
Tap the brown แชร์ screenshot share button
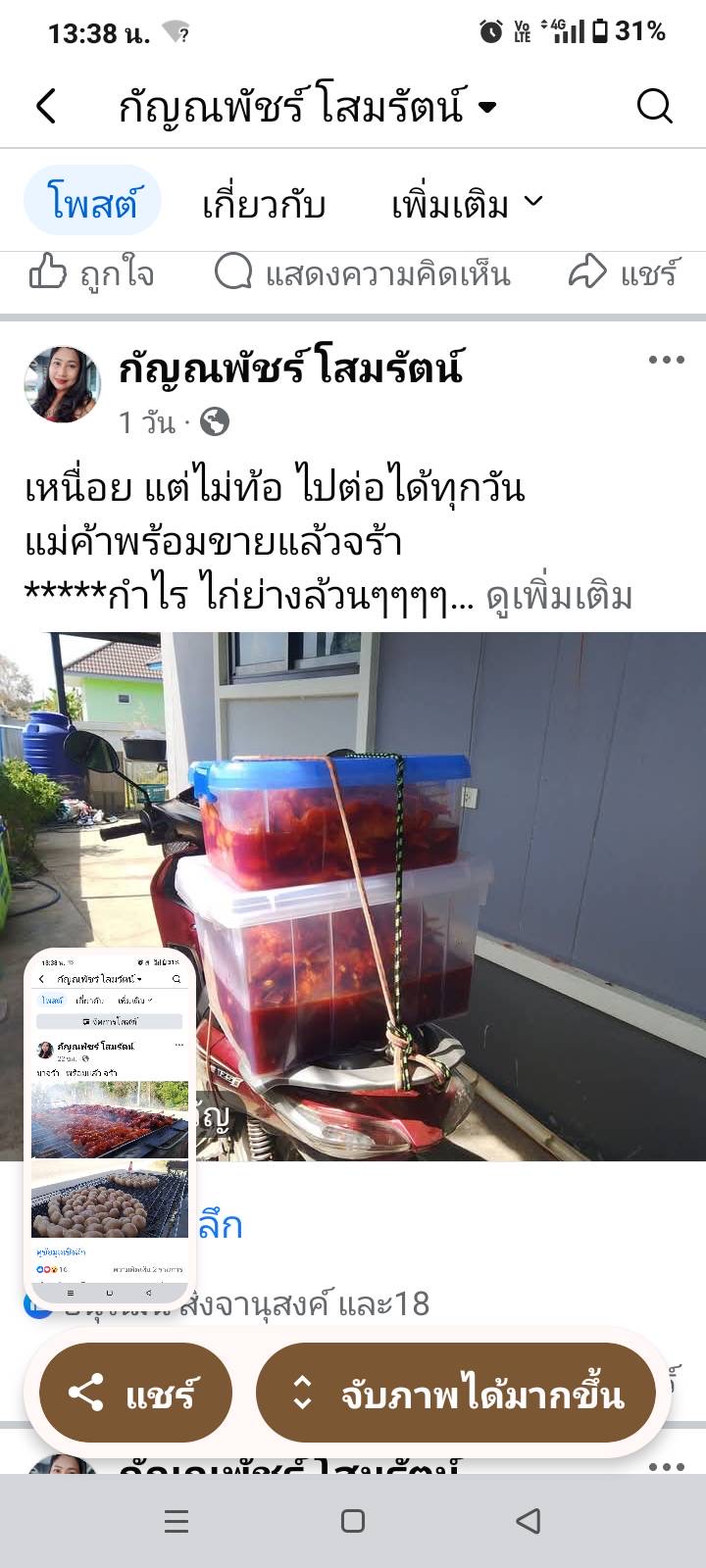coord(135,1393)
